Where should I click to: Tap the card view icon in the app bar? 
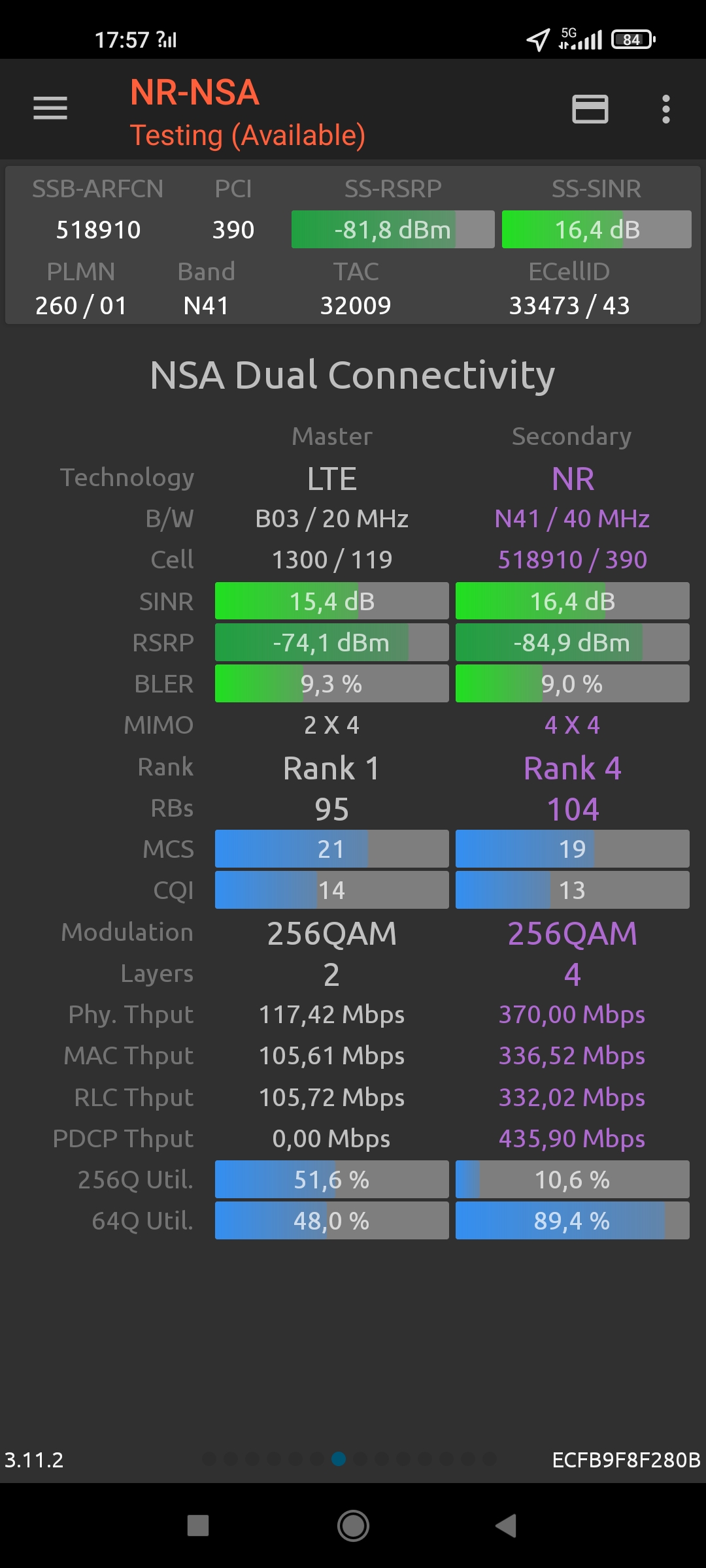tap(590, 109)
